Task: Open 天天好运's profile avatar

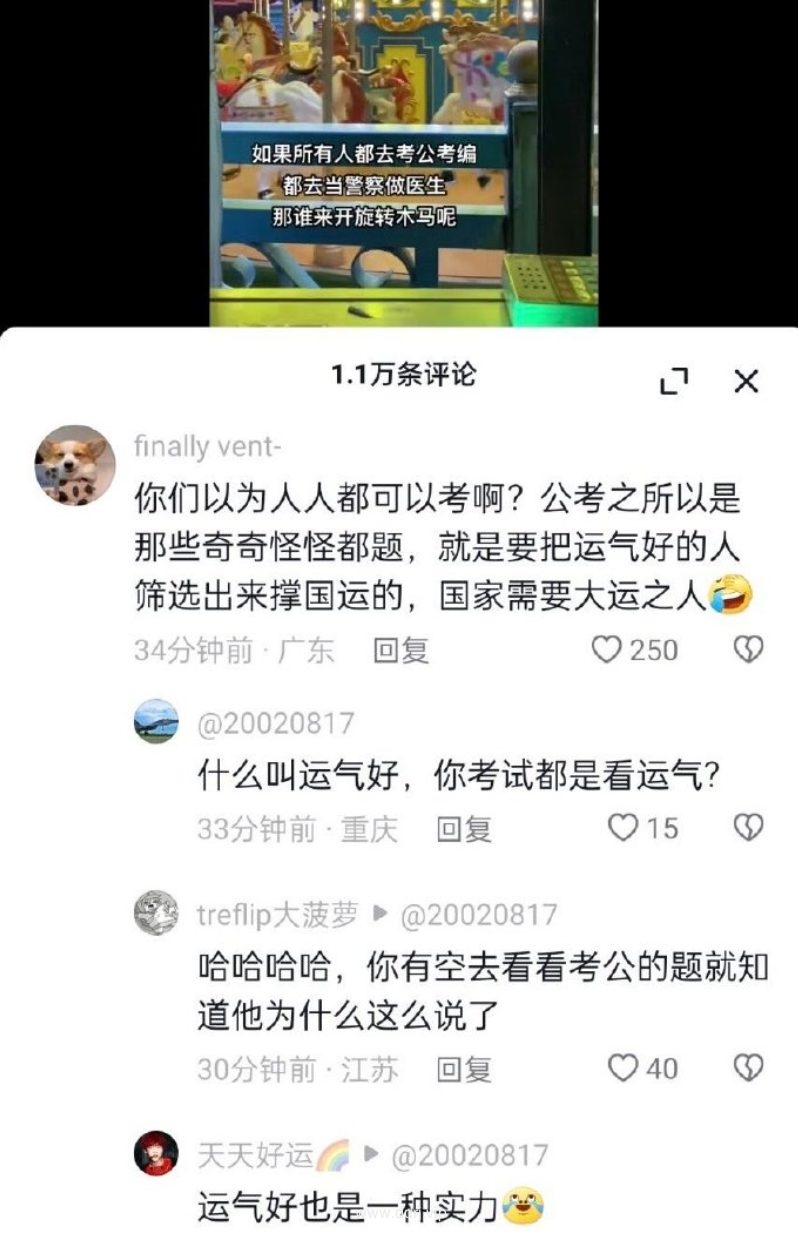Action: 156,1154
